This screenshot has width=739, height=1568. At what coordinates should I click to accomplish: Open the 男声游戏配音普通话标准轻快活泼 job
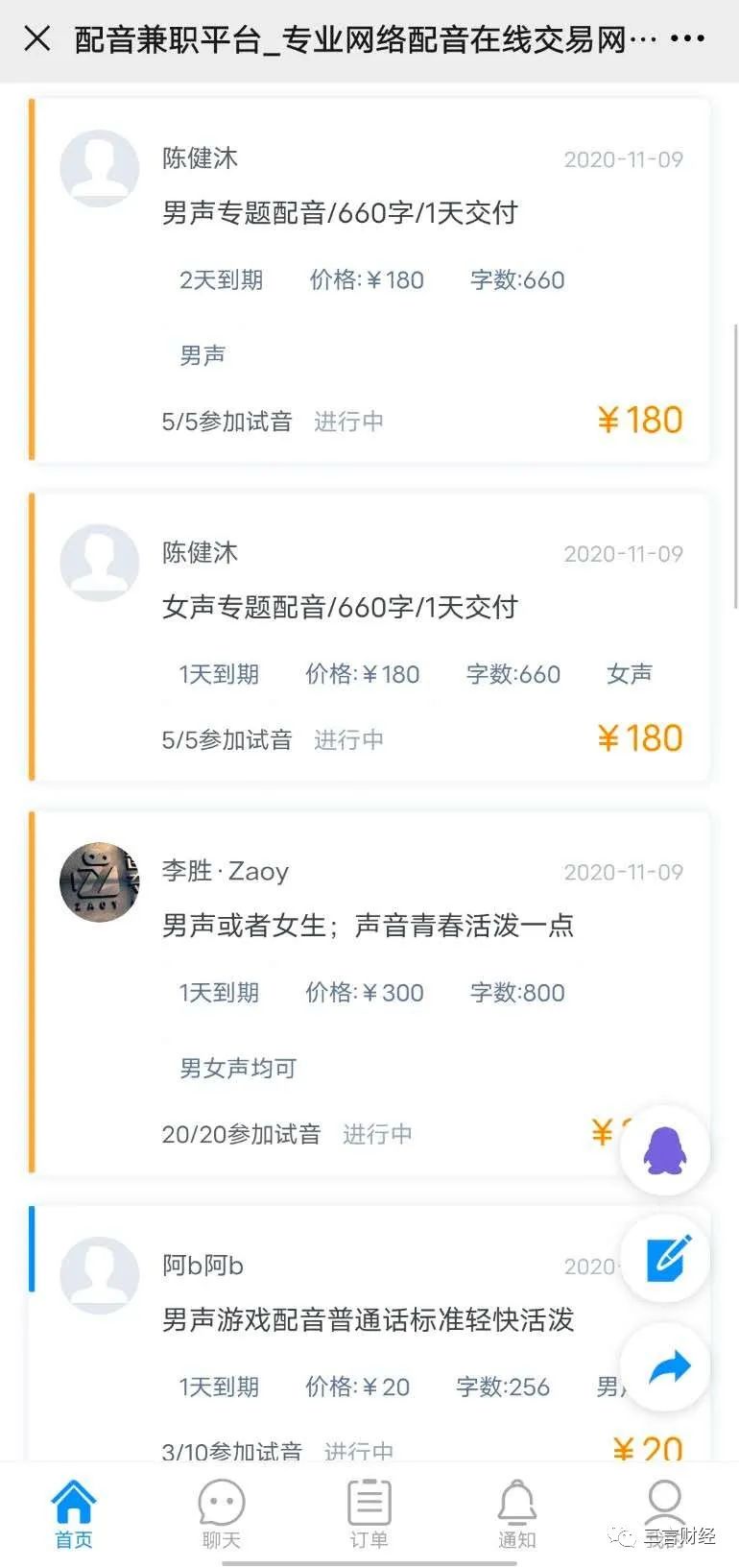[368, 1320]
